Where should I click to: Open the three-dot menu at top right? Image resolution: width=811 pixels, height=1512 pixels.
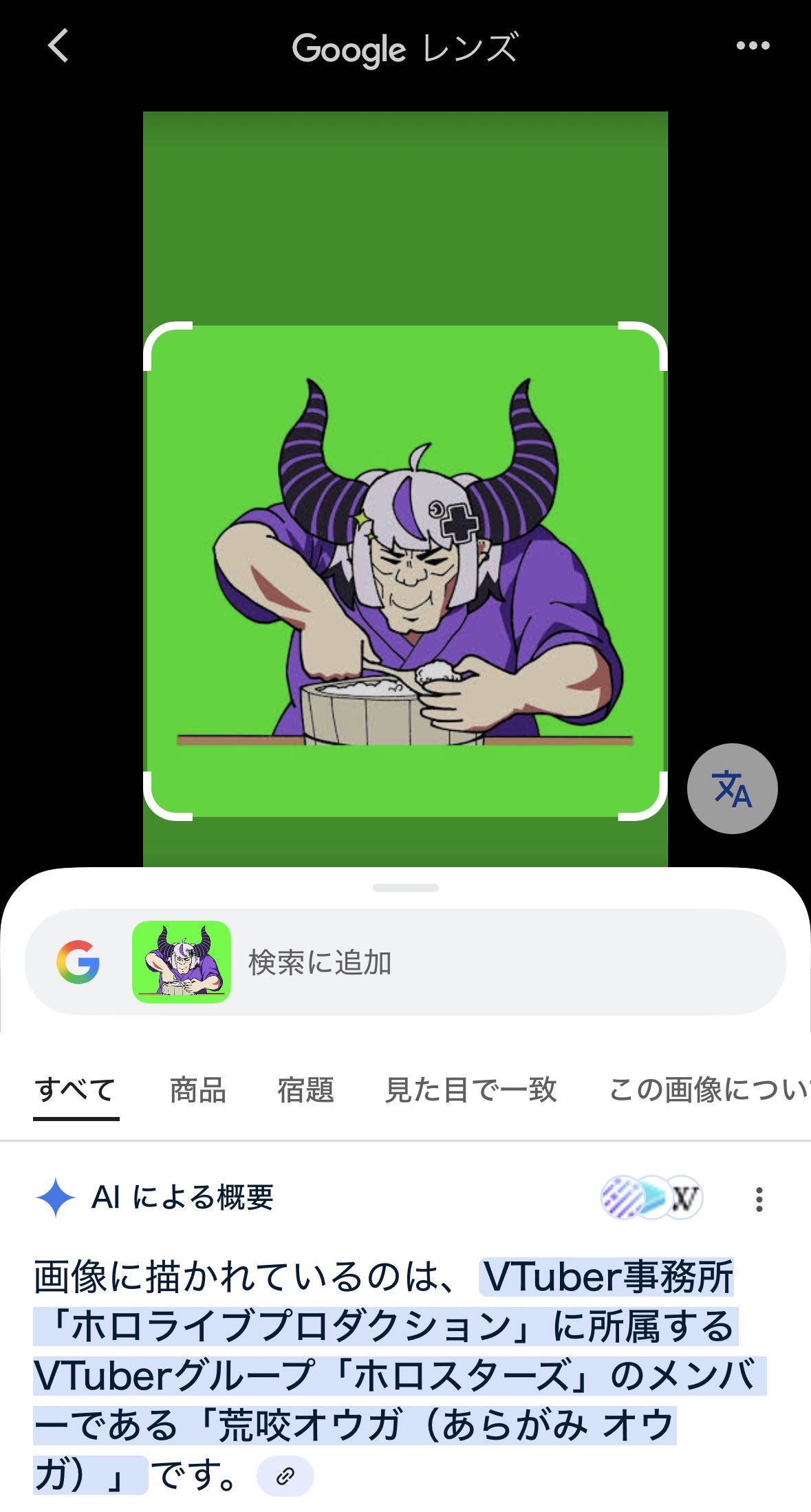click(x=753, y=46)
